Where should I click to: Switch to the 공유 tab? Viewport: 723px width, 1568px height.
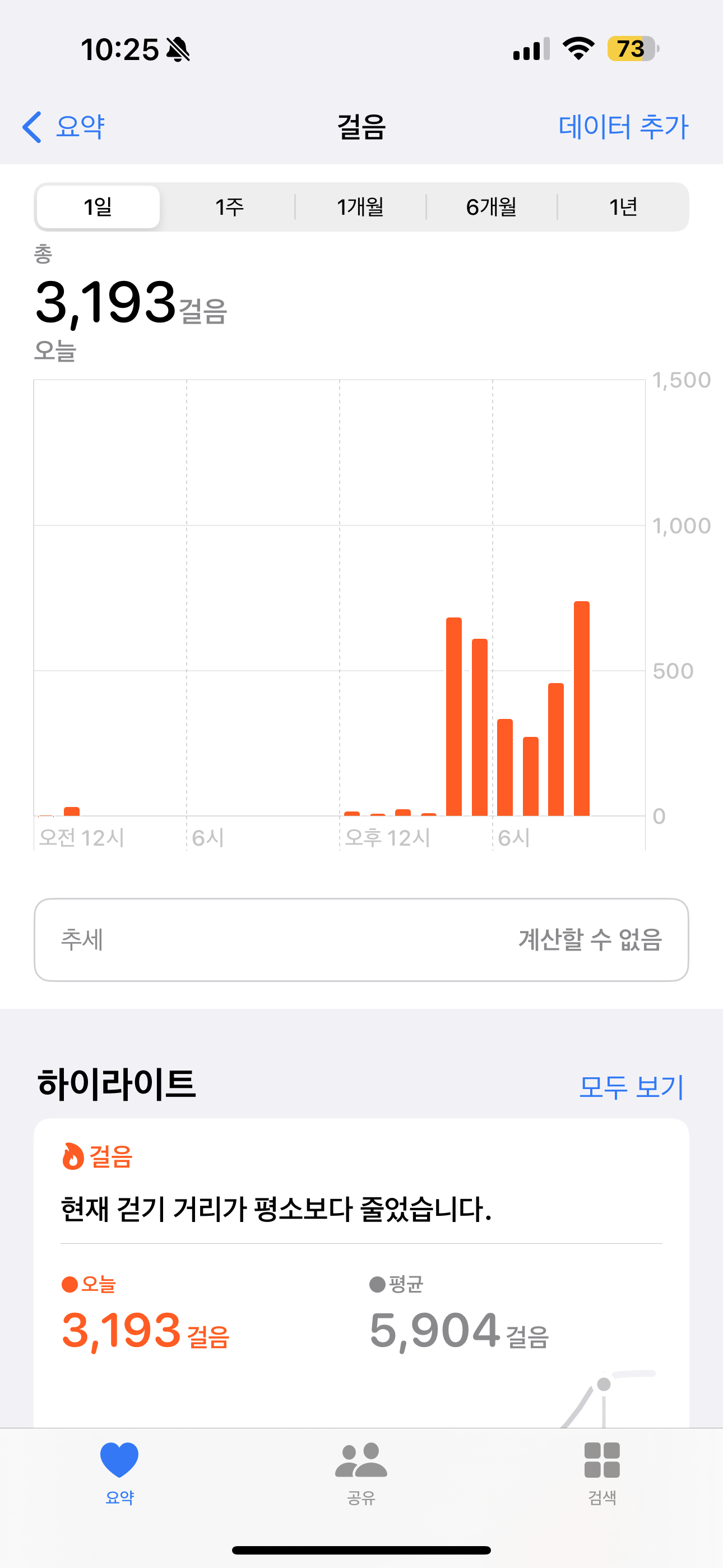pos(361,1470)
